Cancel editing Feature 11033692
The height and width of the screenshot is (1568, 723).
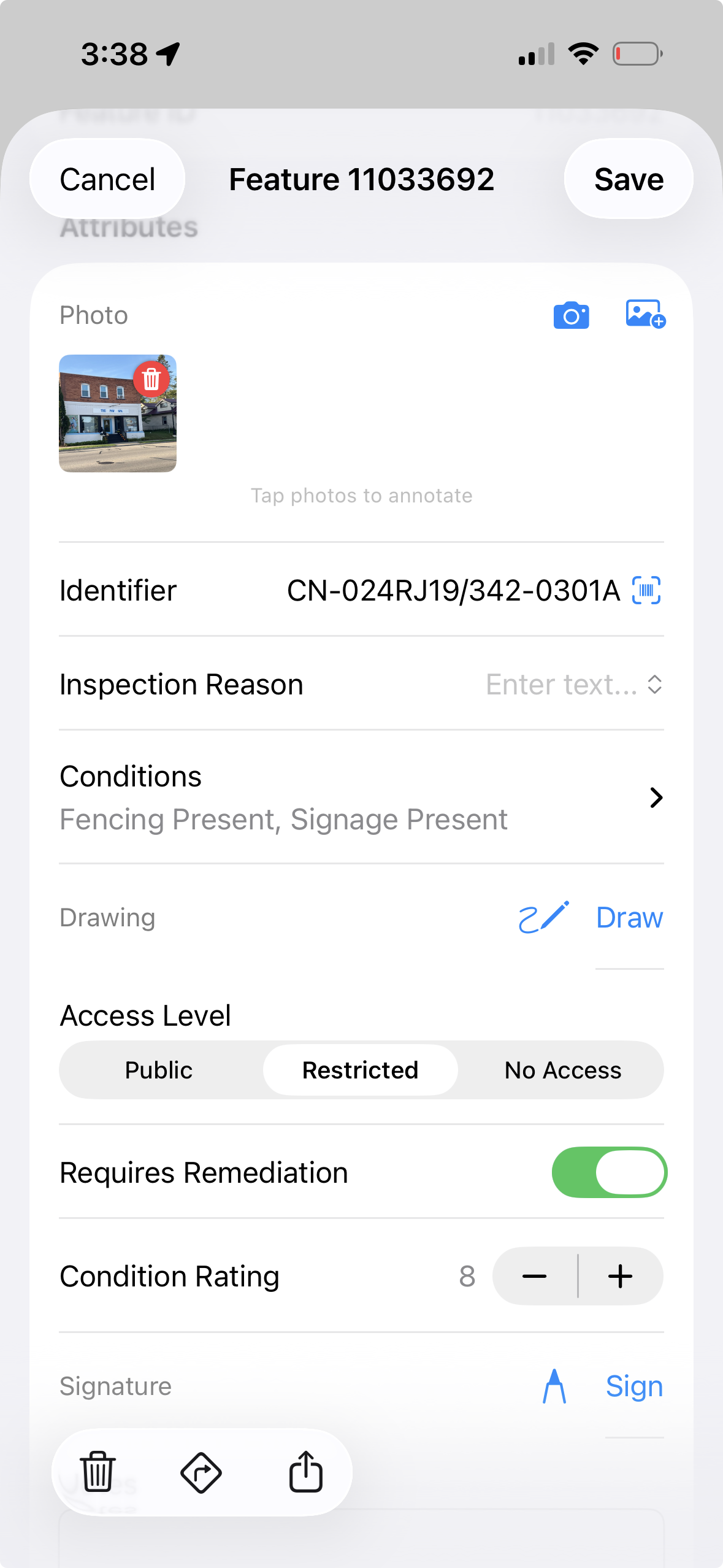[x=107, y=179]
